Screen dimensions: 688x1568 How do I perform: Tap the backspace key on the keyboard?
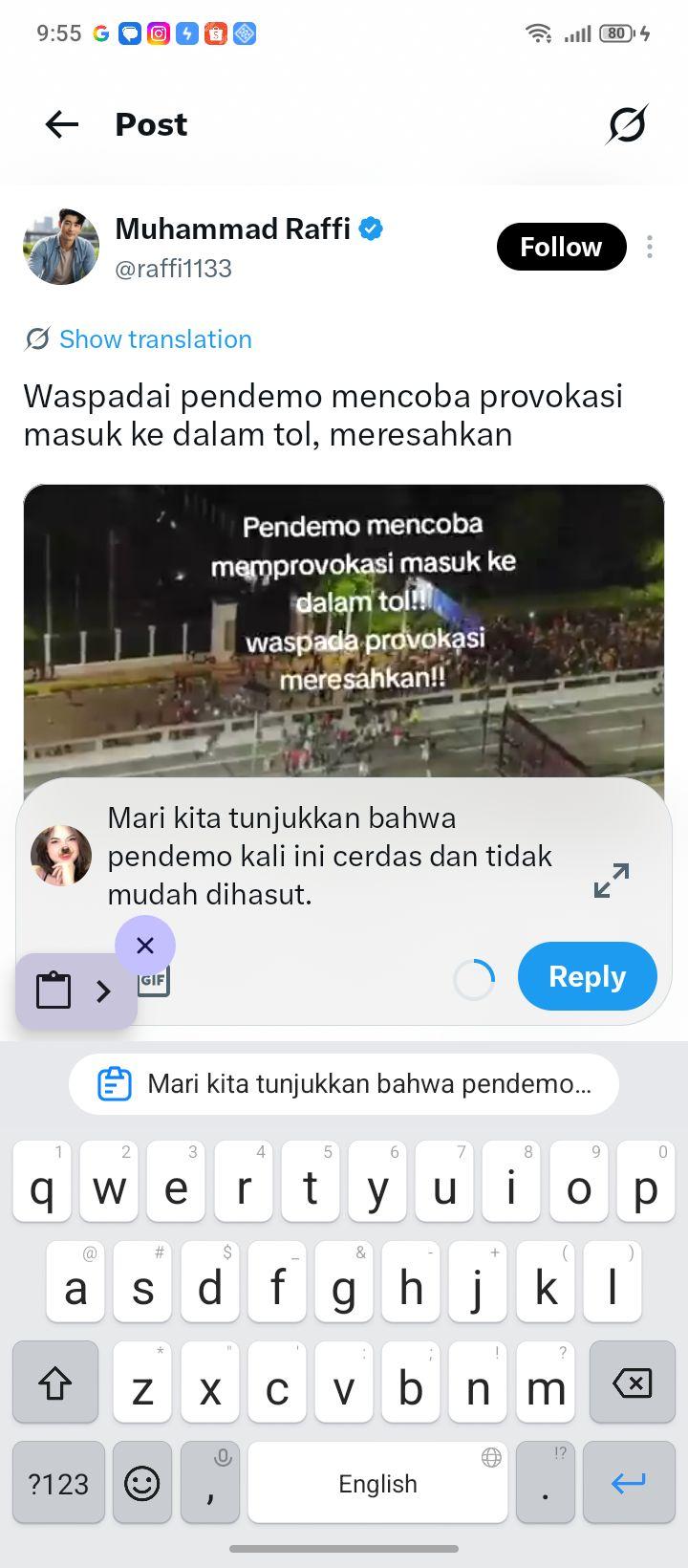coord(632,1383)
